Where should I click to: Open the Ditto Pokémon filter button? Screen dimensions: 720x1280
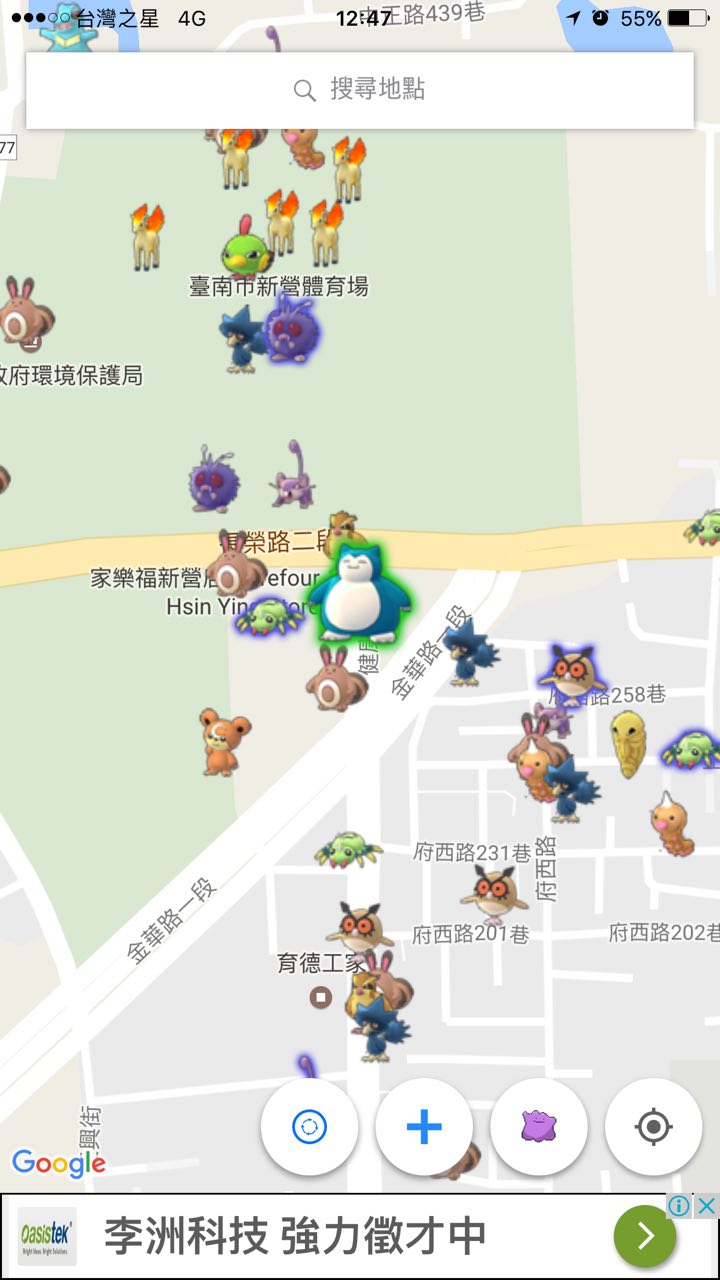pyautogui.click(x=539, y=1127)
